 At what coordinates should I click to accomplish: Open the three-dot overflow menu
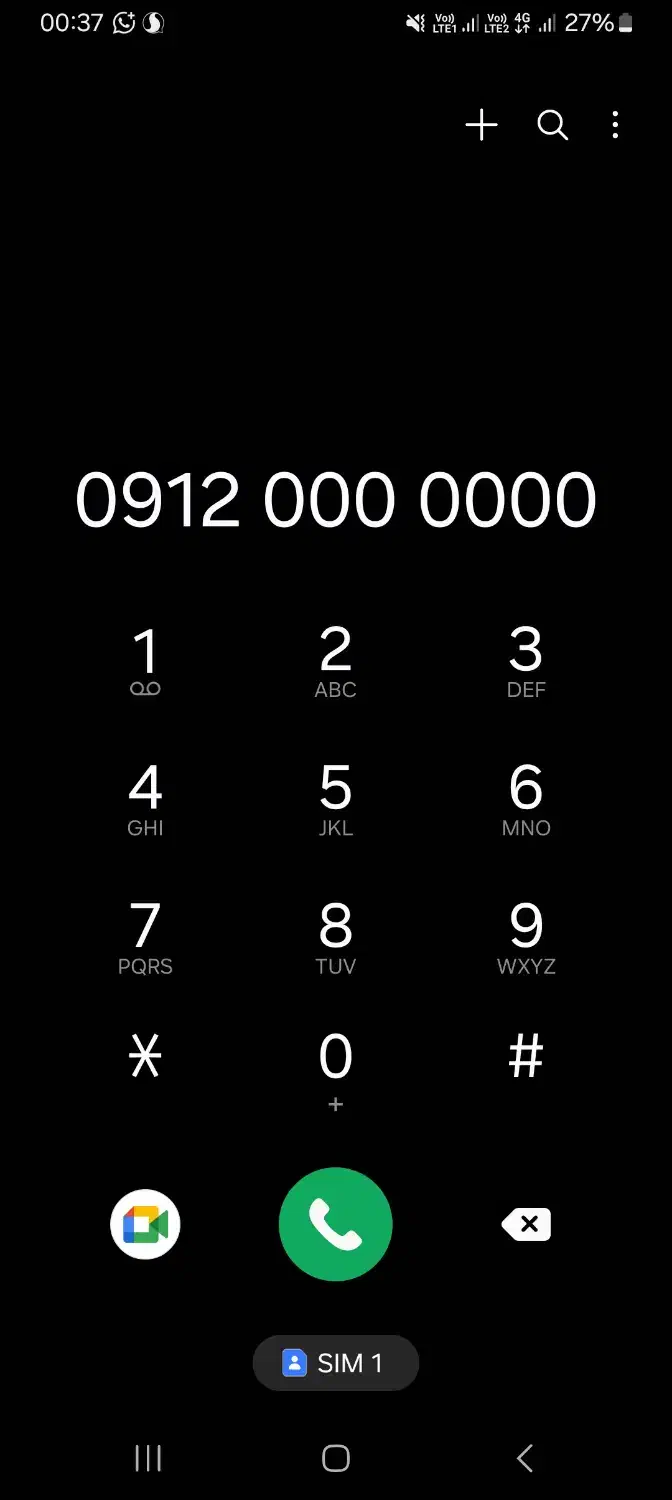coord(615,125)
